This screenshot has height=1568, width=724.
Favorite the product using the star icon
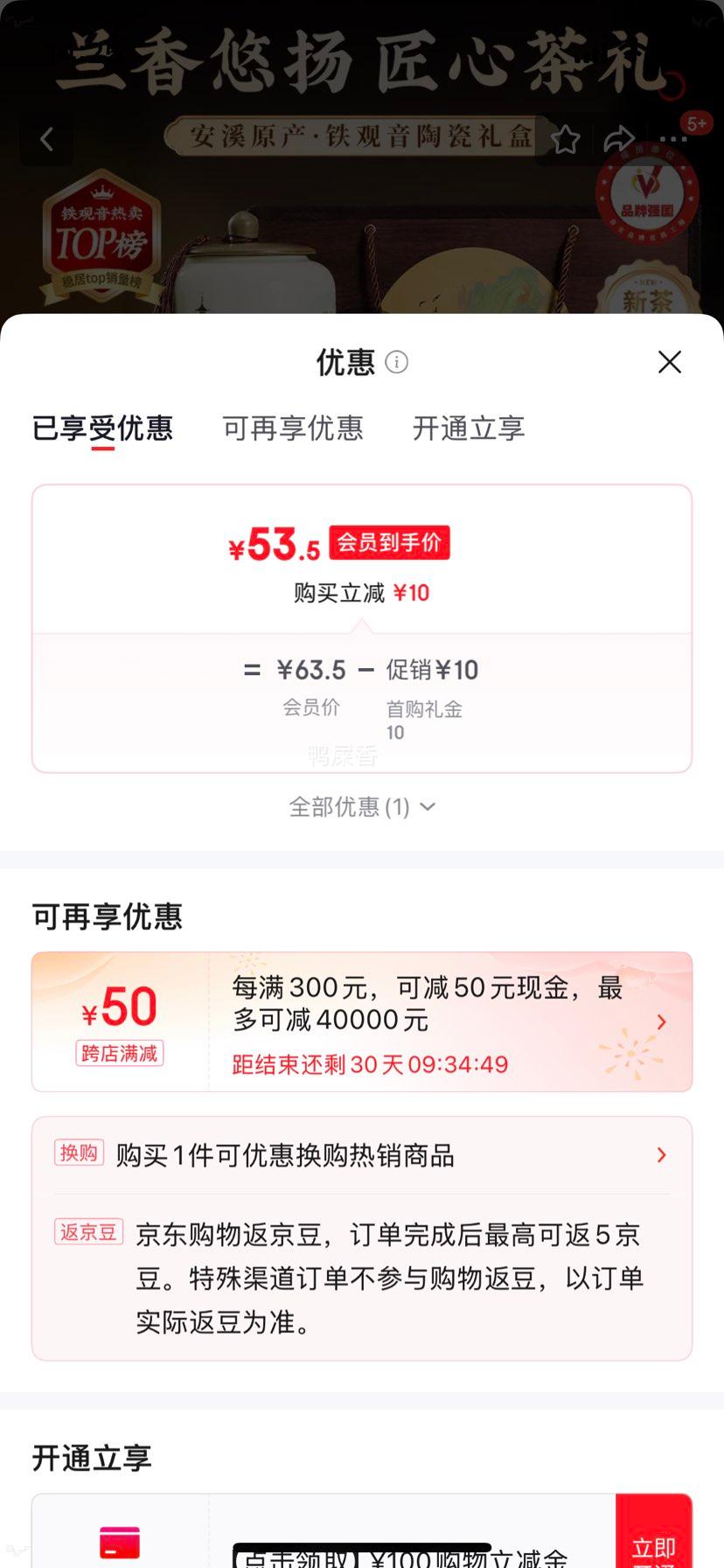(x=566, y=139)
